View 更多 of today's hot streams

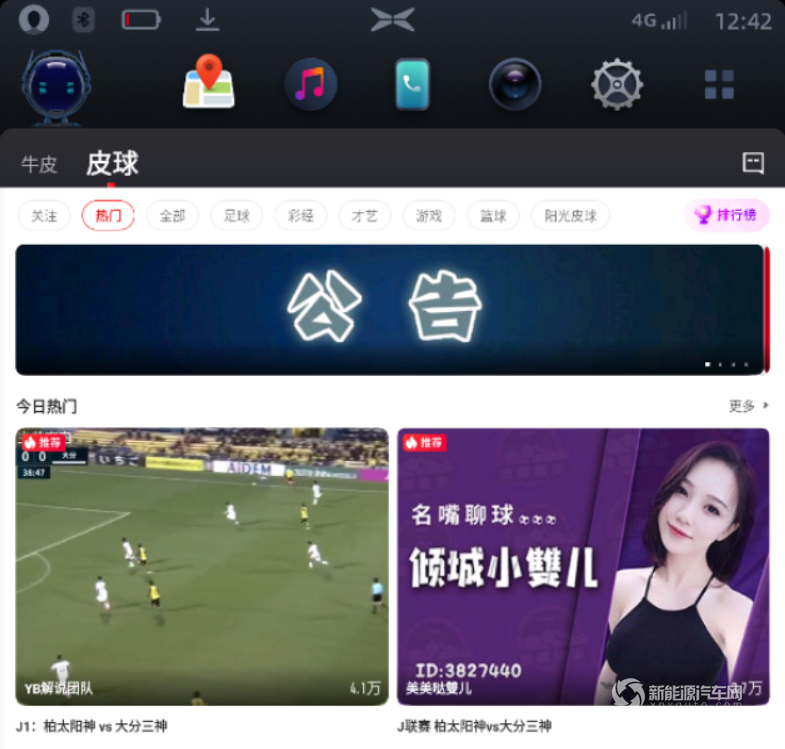749,405
